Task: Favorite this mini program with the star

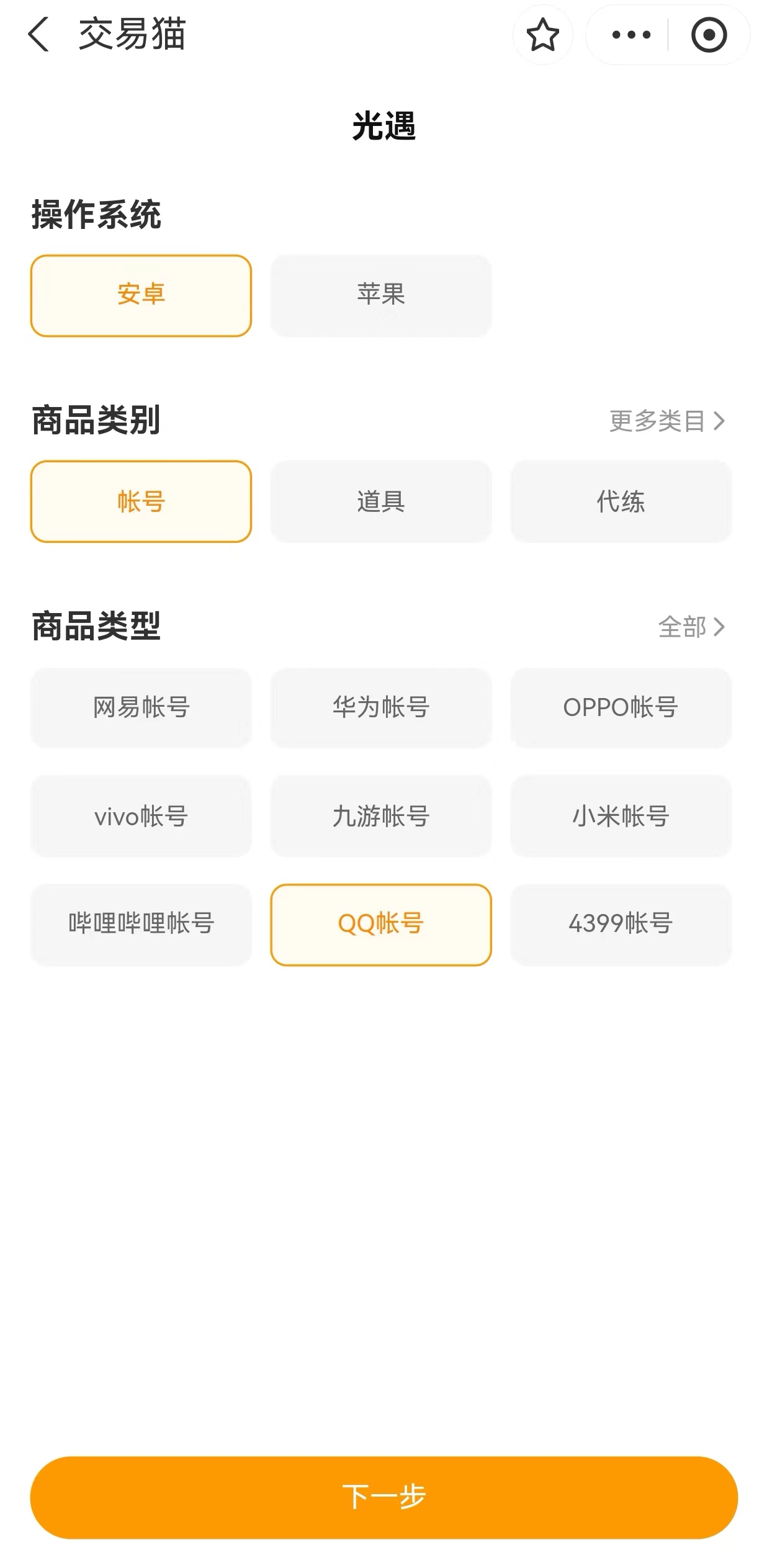Action: 542,35
